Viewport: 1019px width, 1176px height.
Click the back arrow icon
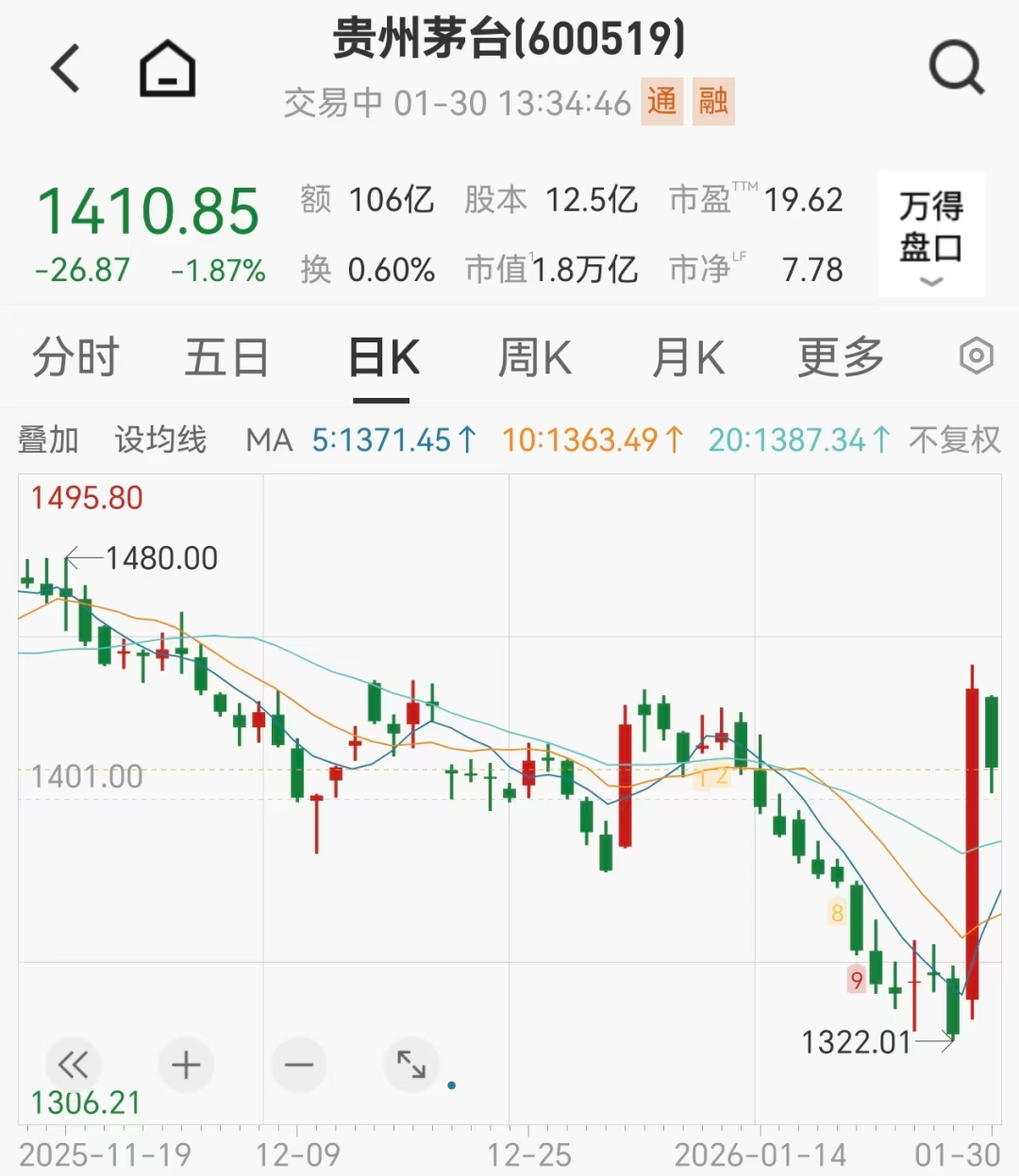pyautogui.click(x=63, y=66)
